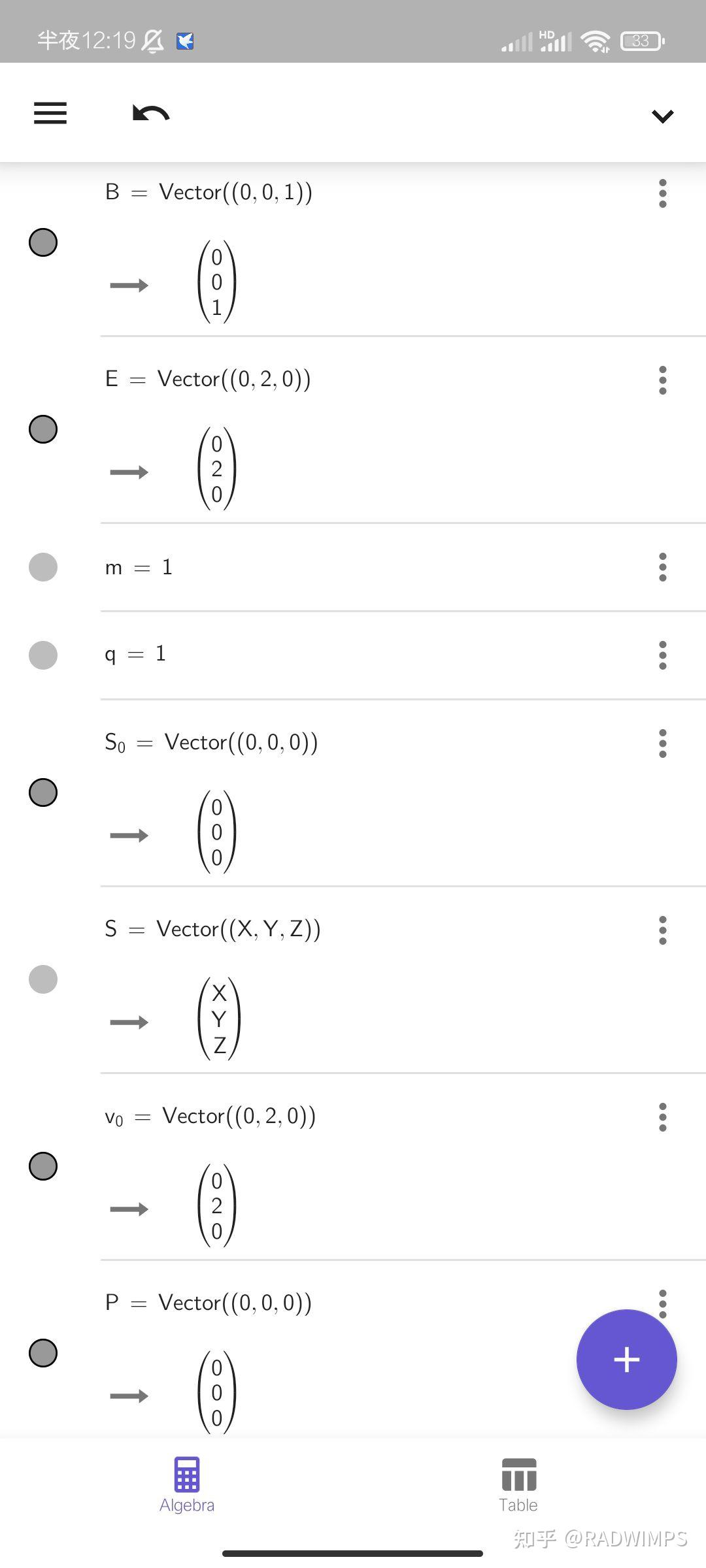Open more options for m = 1
This screenshot has height=1568, width=706.
click(662, 567)
